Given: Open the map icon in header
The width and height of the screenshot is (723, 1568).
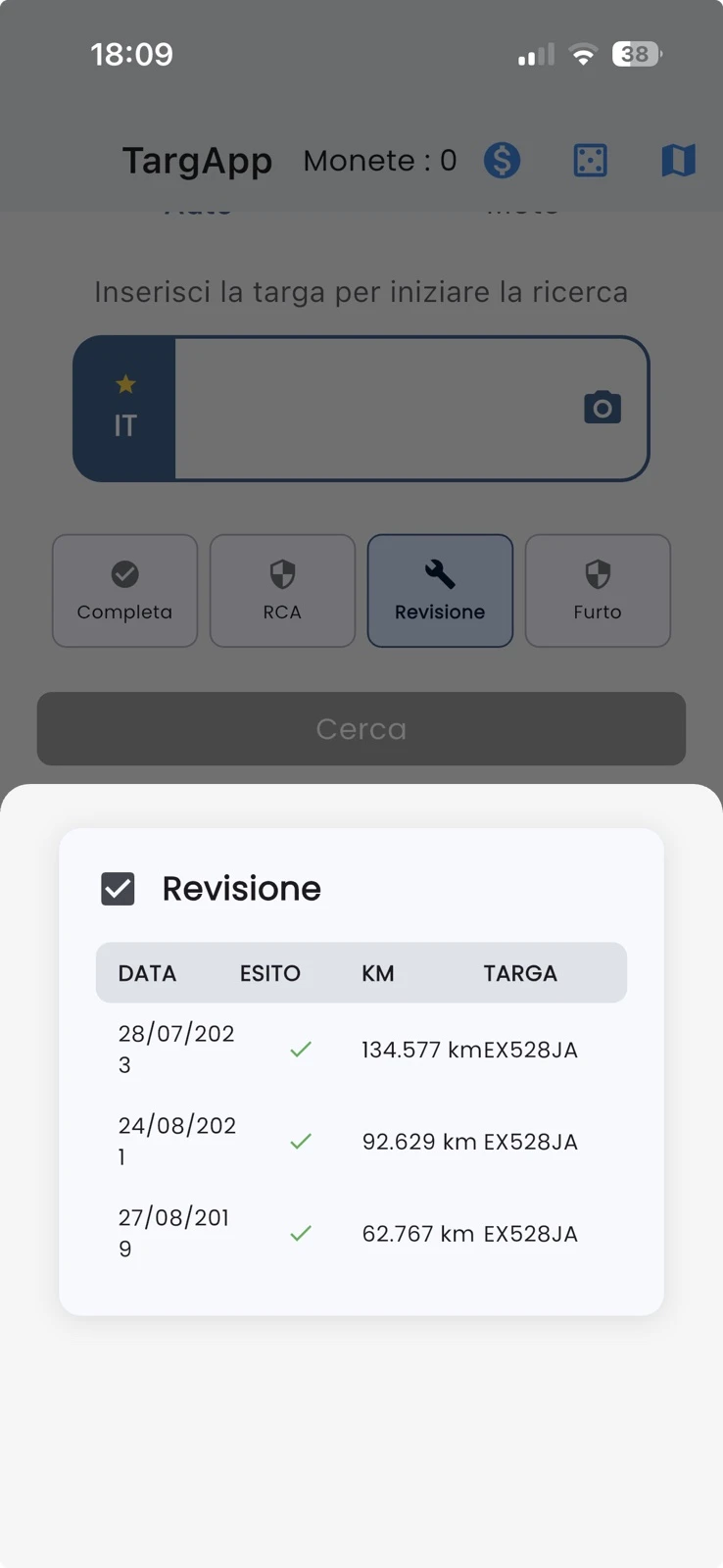Looking at the screenshot, I should [678, 160].
